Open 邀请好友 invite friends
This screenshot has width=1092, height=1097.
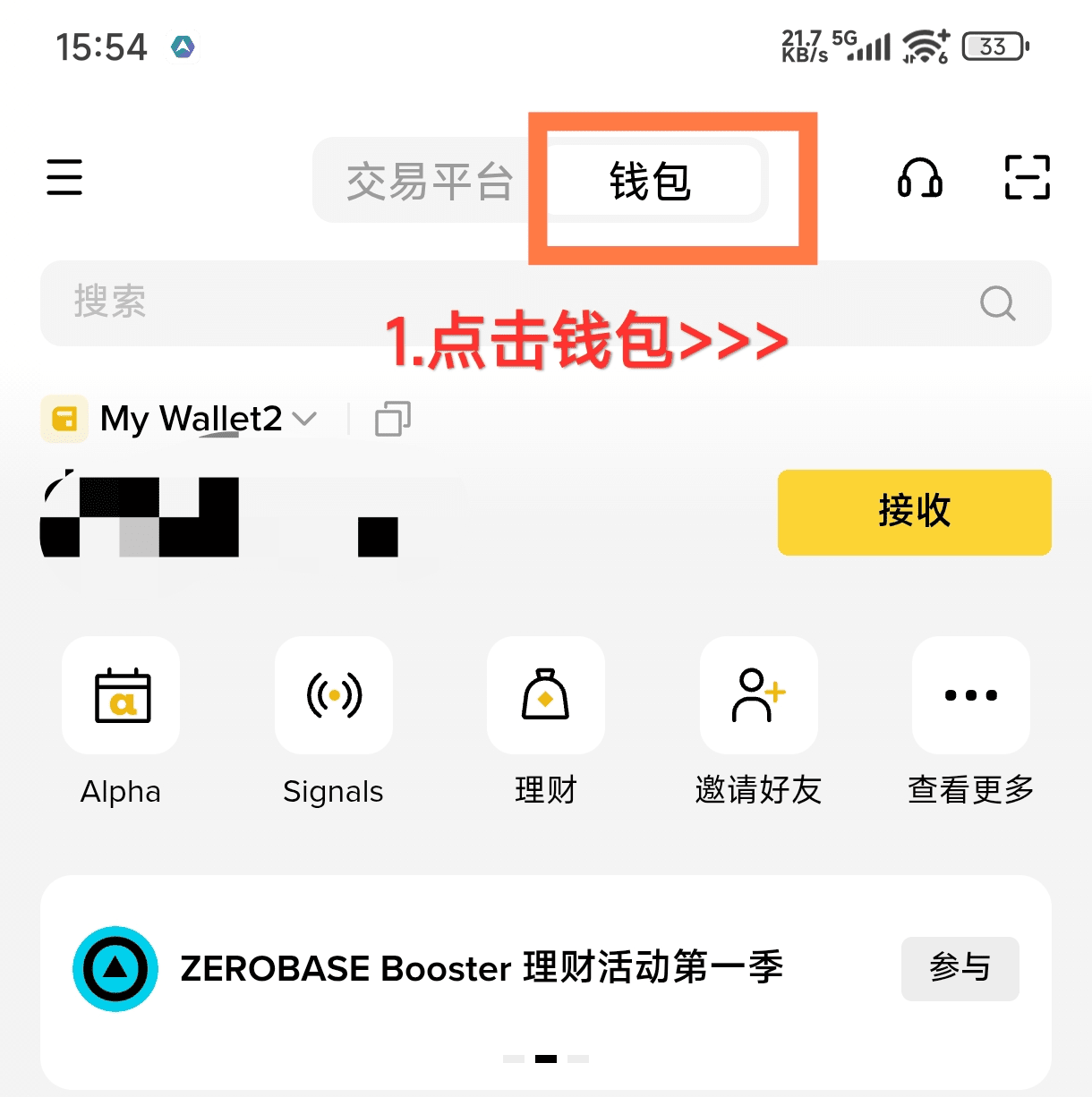point(758,696)
